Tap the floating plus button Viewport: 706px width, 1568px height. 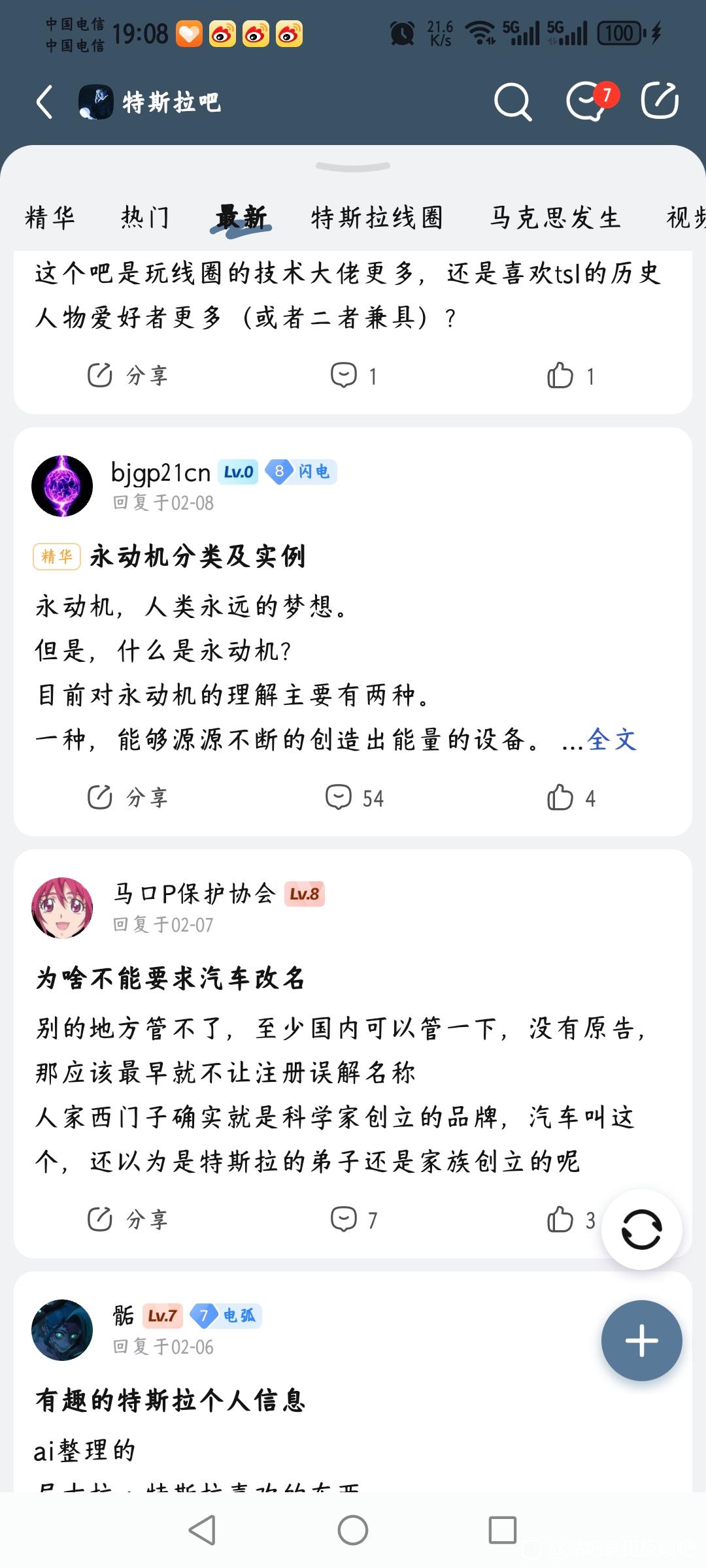641,1341
